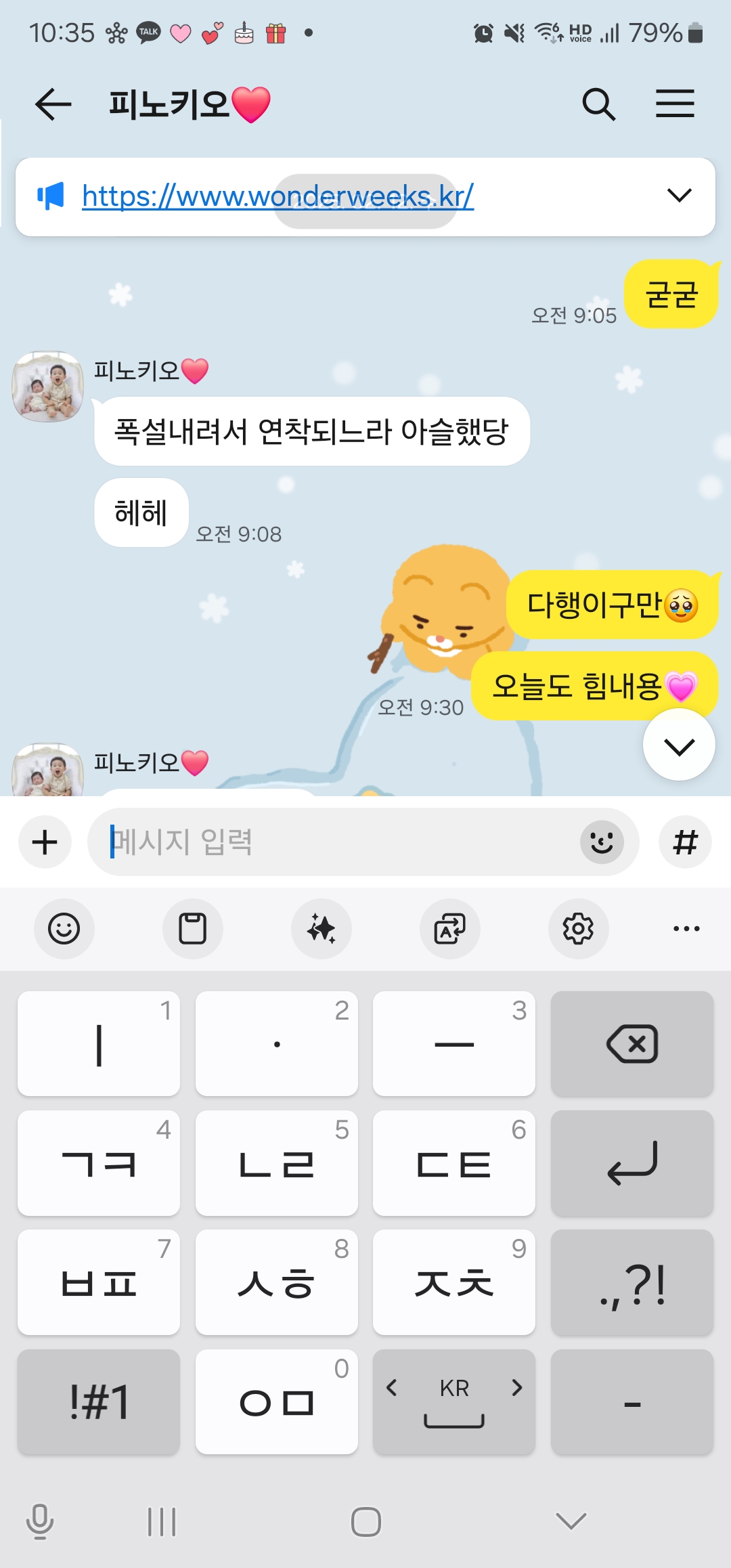
Task: Open the chat room hamburger menu
Action: tap(675, 104)
